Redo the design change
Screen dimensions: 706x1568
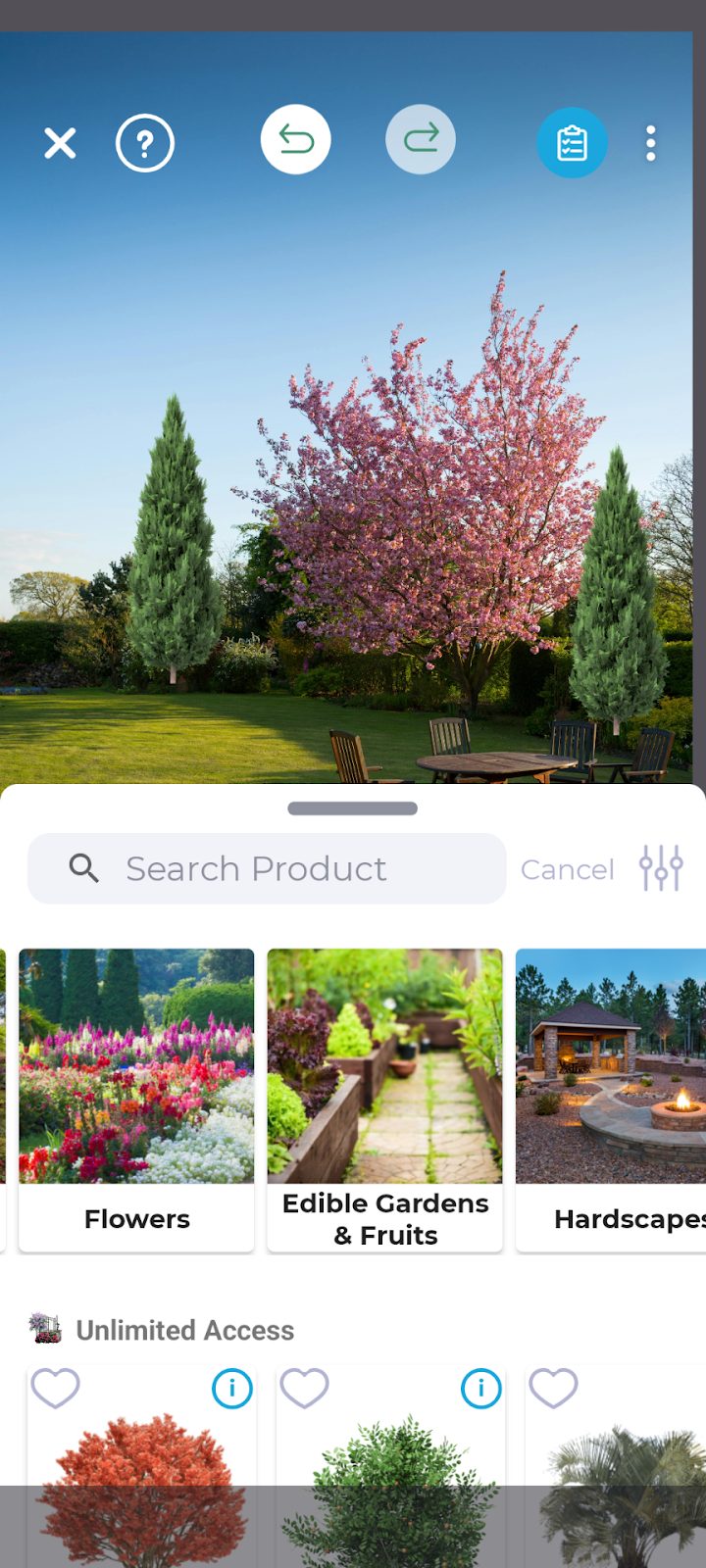[x=421, y=139]
